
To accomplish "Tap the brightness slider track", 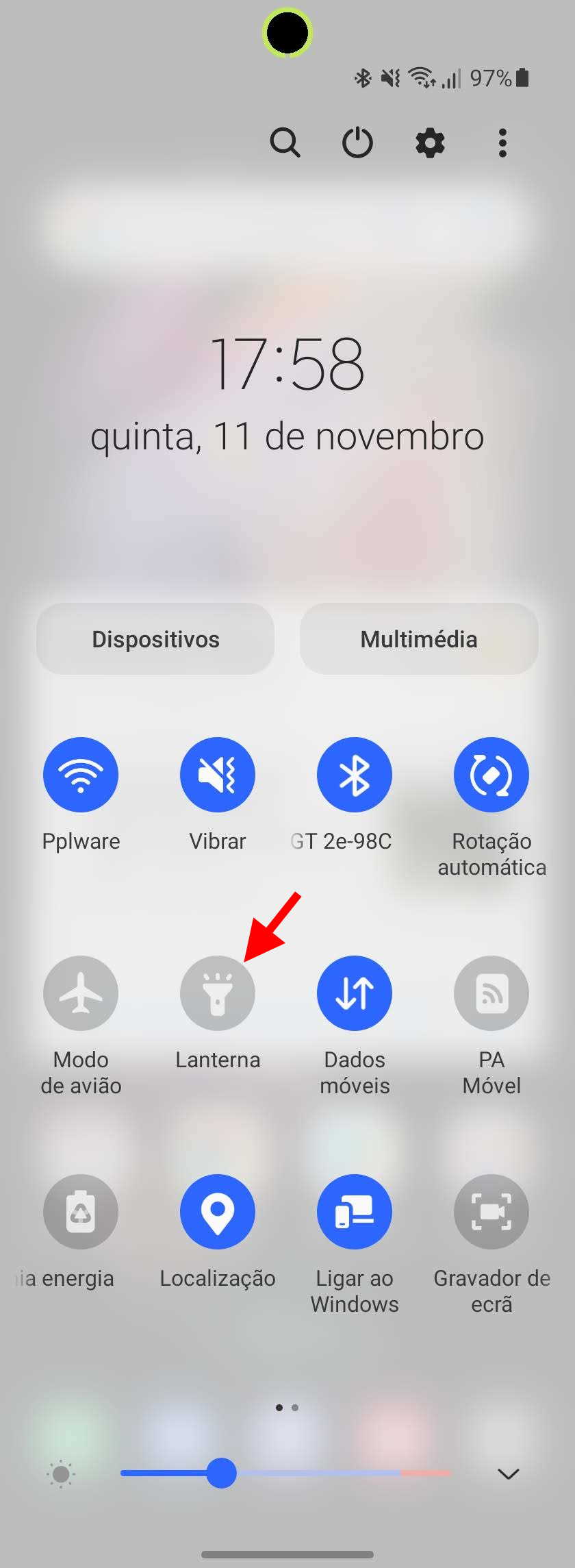I will coord(286,1473).
